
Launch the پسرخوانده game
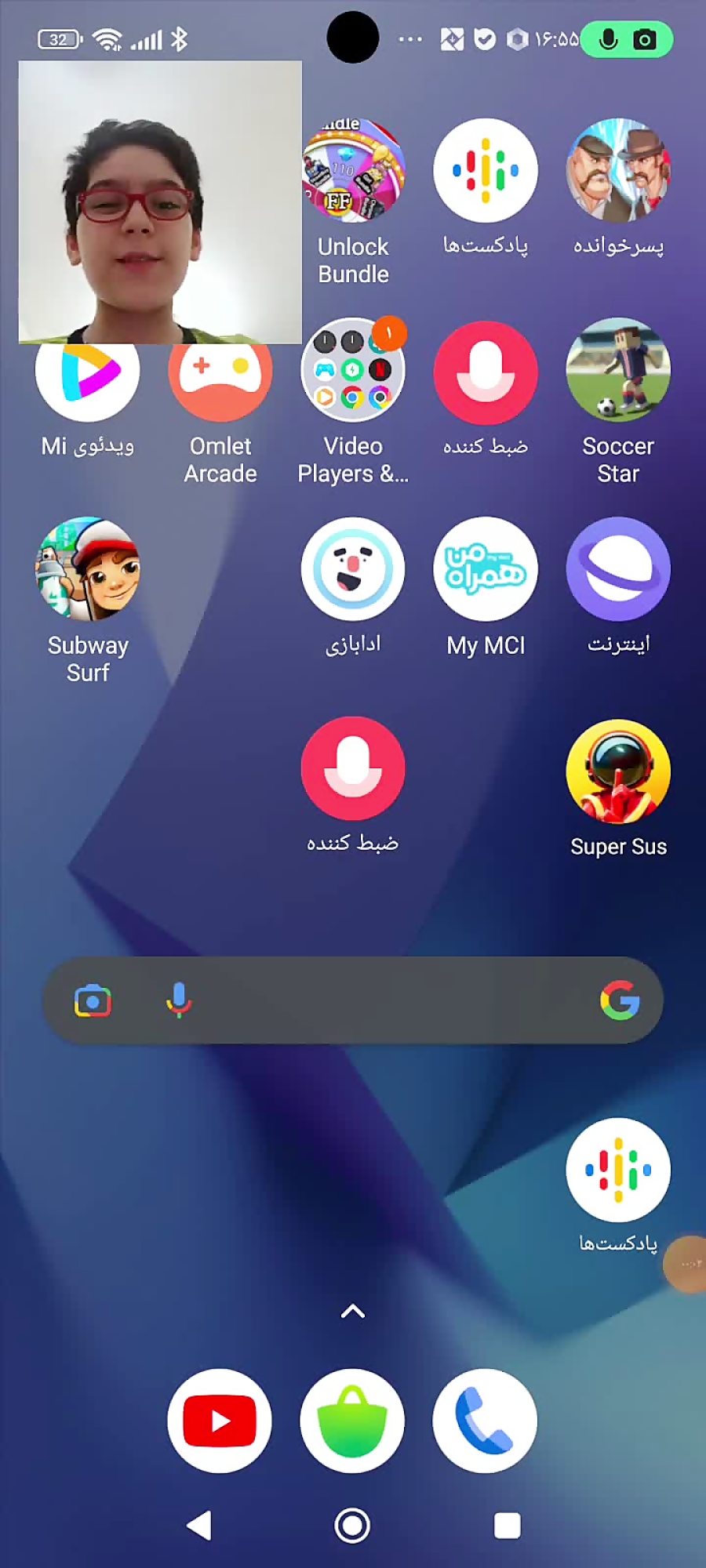tap(618, 171)
